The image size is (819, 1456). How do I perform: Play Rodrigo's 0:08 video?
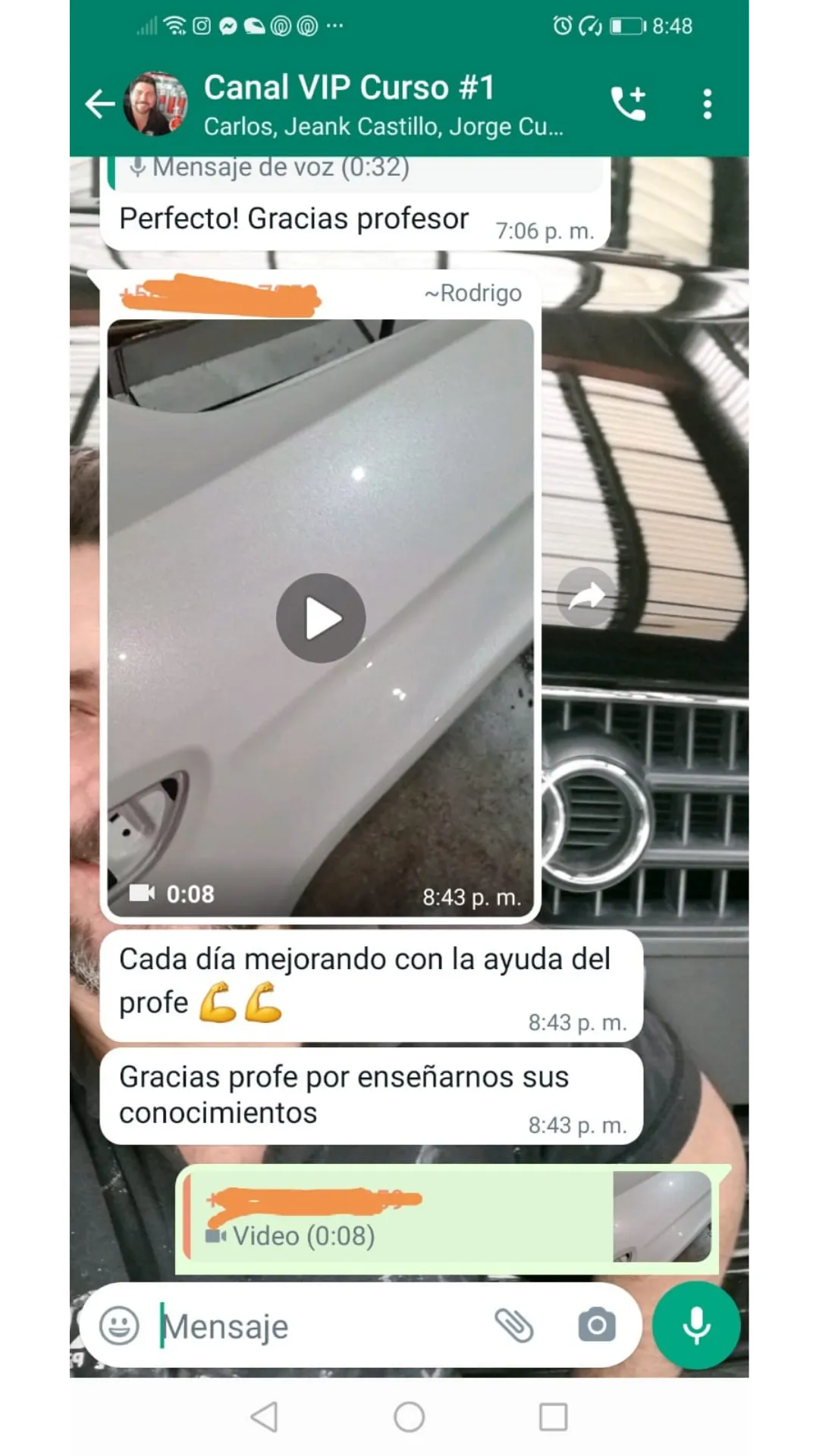pyautogui.click(x=321, y=618)
